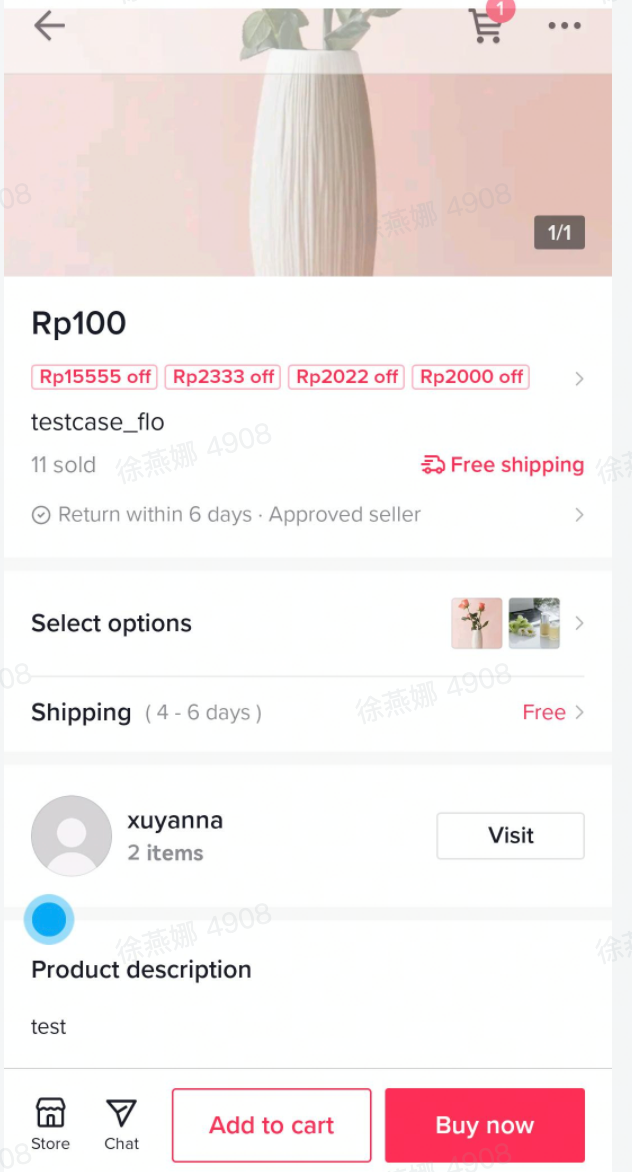The width and height of the screenshot is (632, 1172).
Task: Open the Store page
Action: (x=50, y=1124)
